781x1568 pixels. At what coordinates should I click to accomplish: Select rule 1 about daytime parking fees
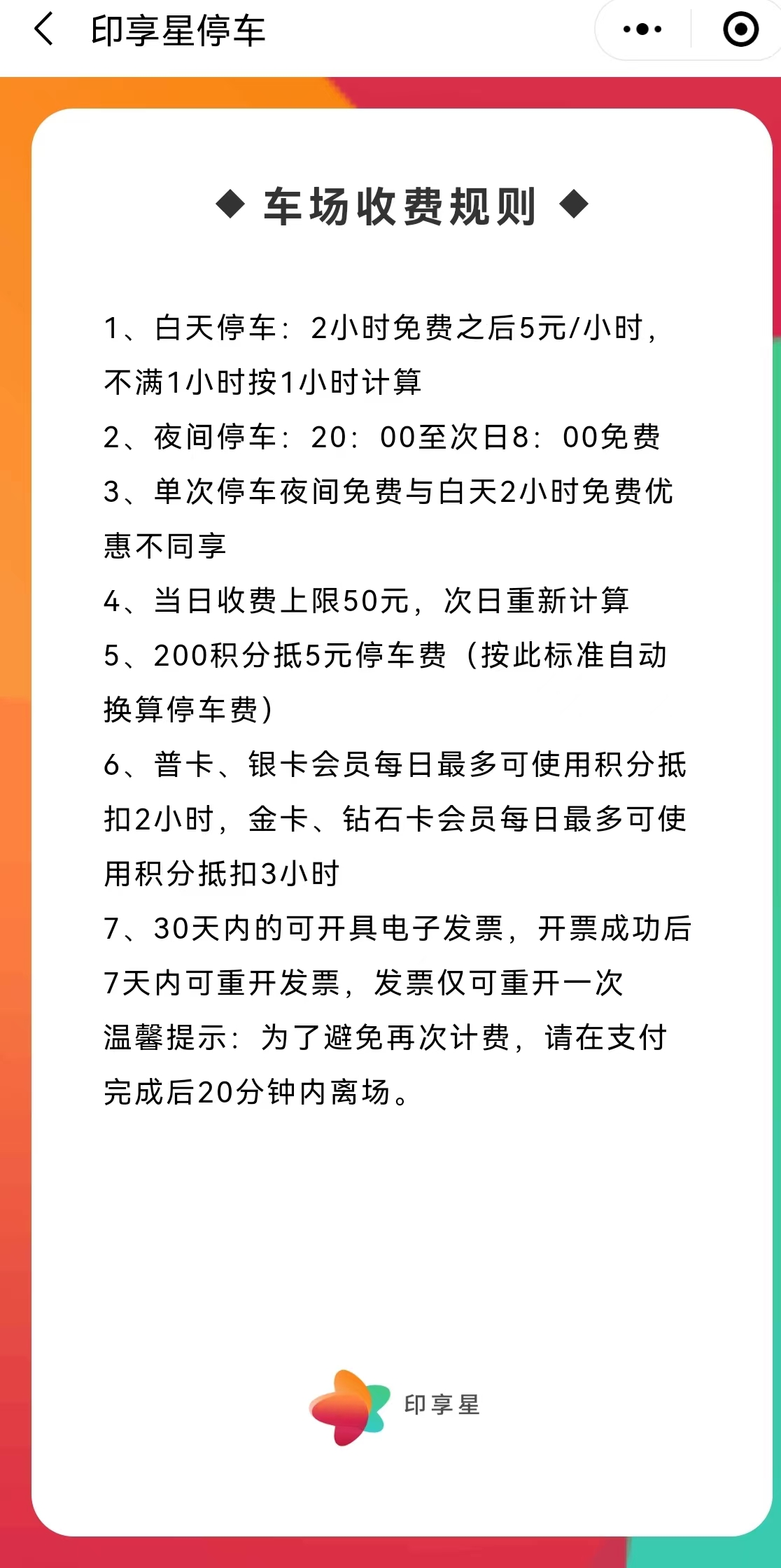click(x=385, y=352)
